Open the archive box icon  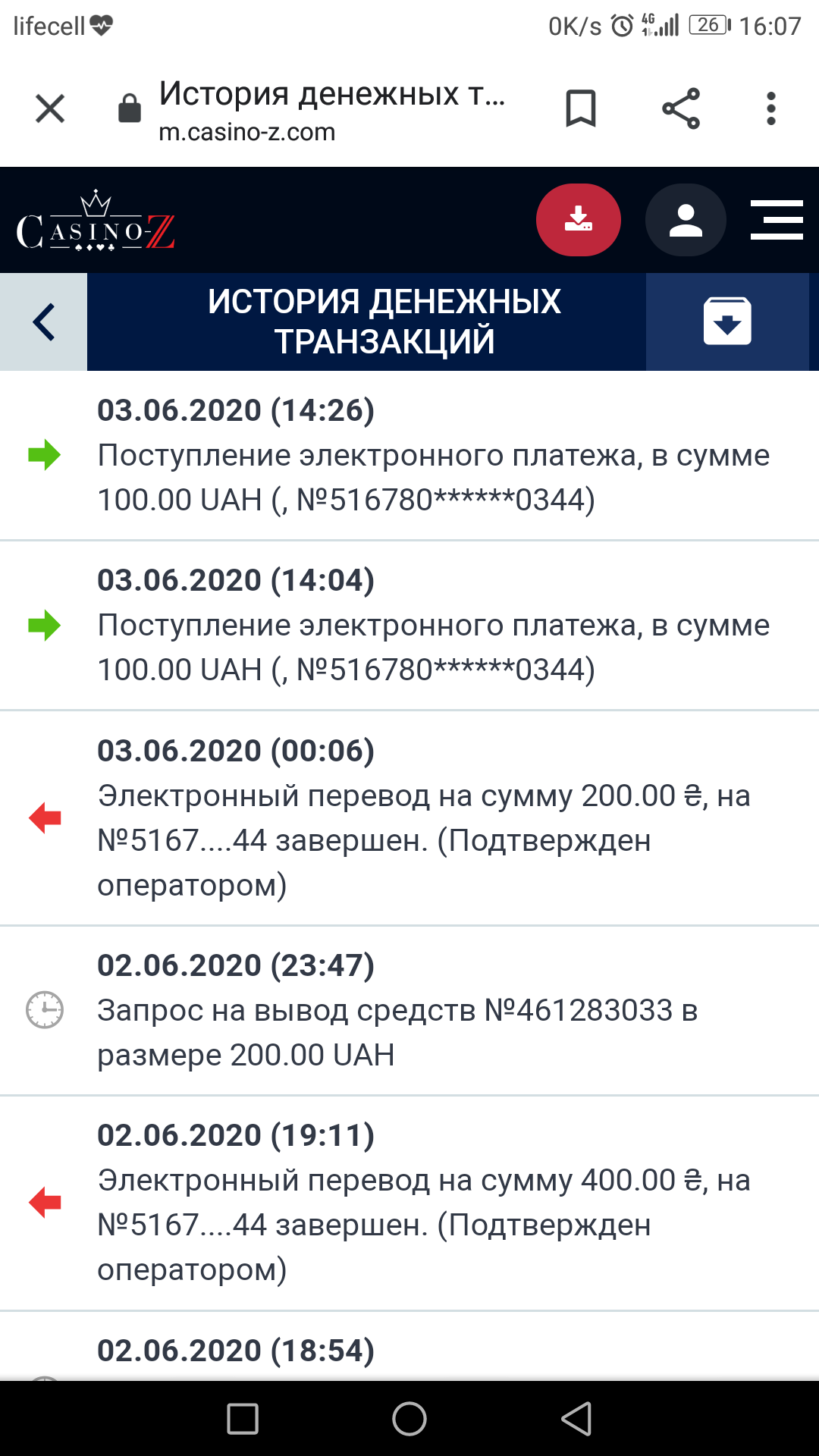pos(727,322)
